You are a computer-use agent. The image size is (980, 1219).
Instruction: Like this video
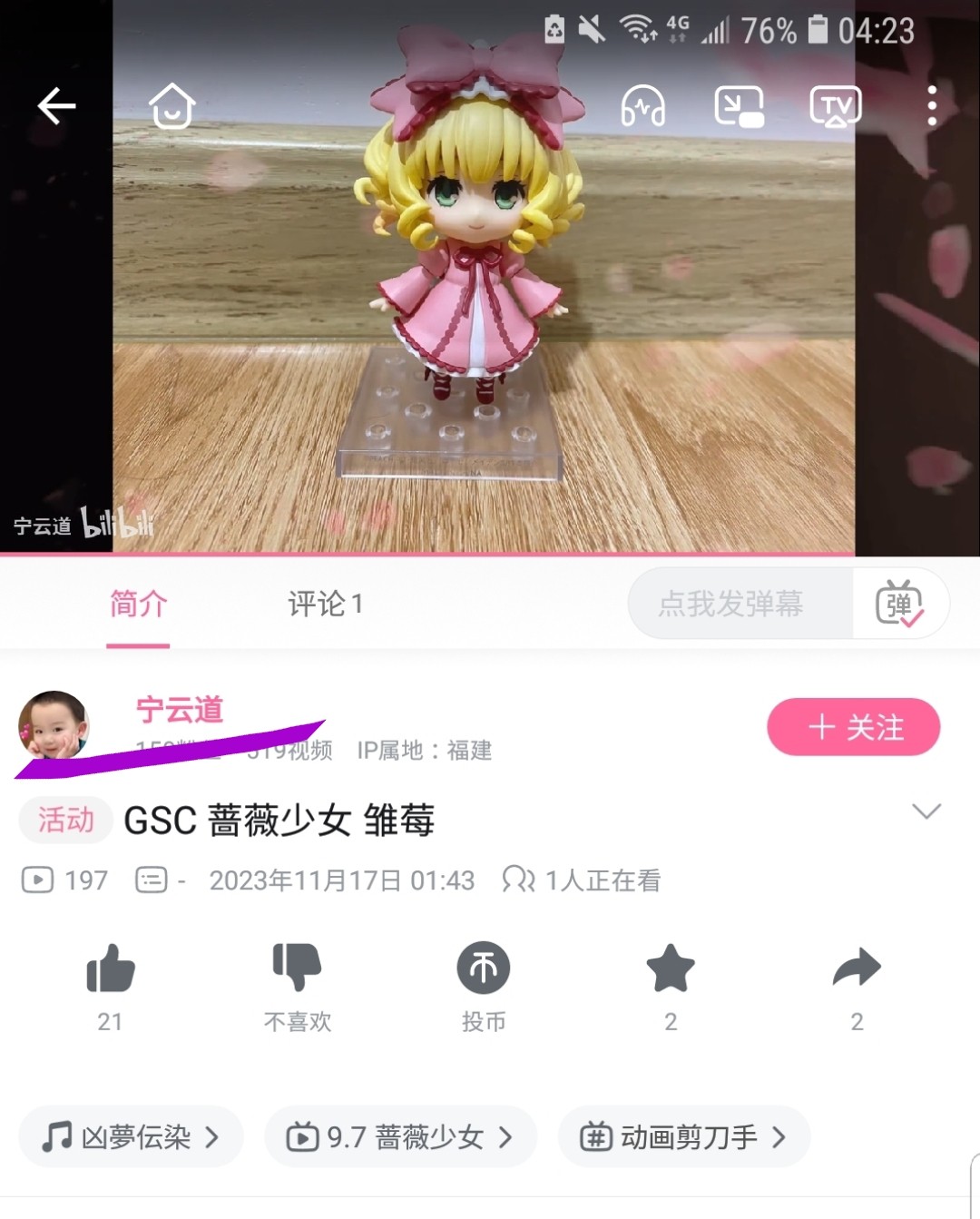coord(110,968)
